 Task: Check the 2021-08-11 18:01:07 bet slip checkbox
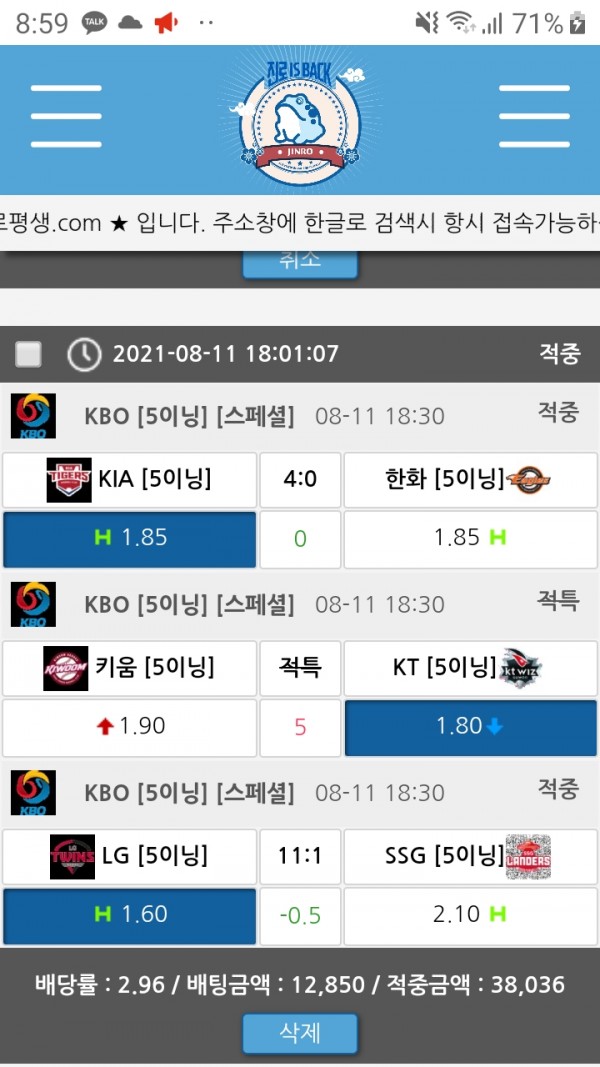29,354
